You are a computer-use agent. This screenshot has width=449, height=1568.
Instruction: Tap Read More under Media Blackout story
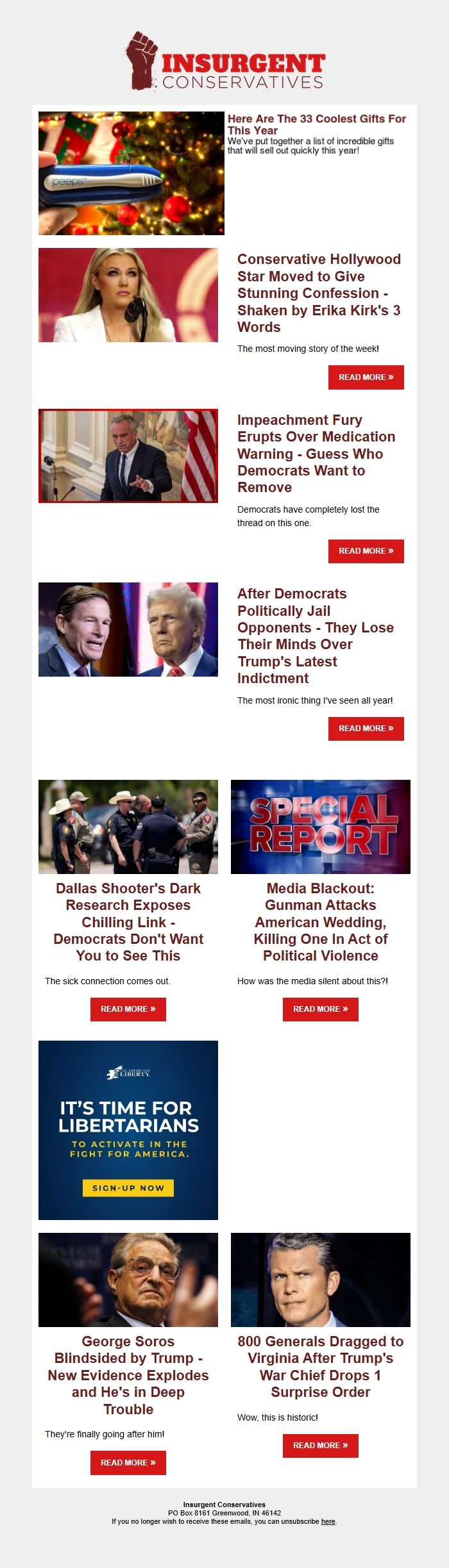click(321, 1009)
